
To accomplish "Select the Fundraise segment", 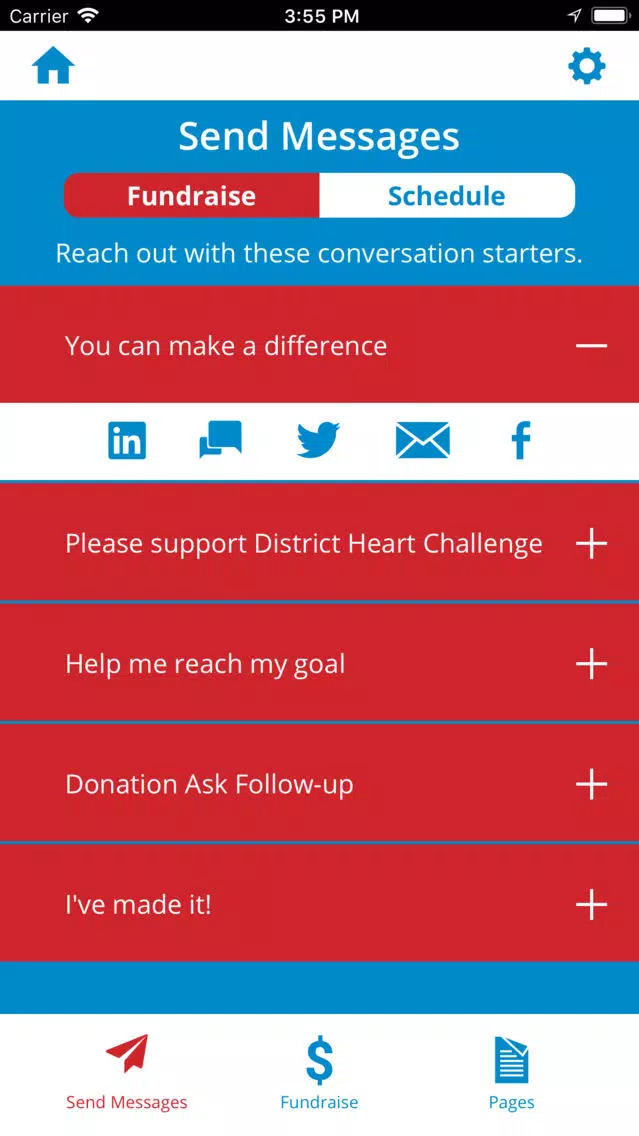I will pos(192,196).
